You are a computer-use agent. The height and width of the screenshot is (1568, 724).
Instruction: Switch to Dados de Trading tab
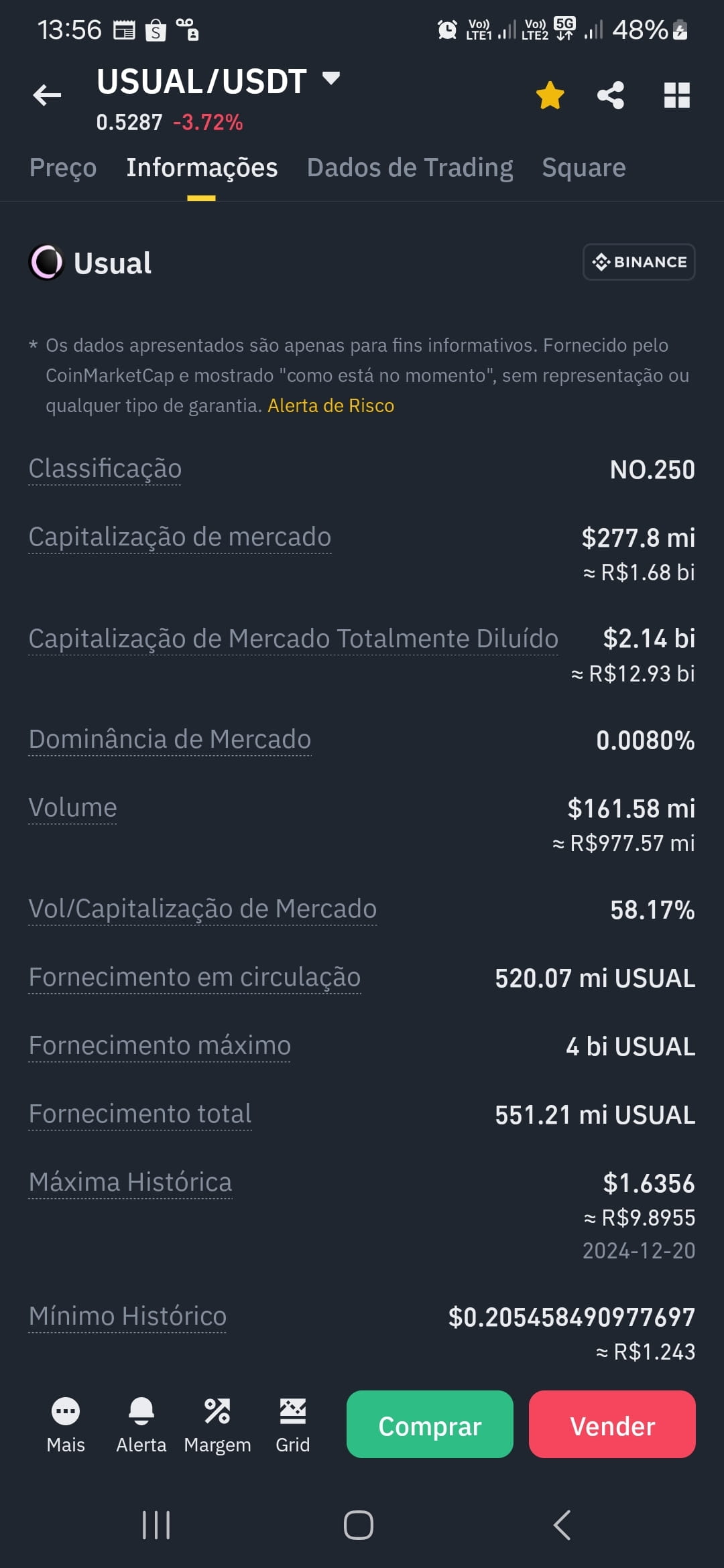coord(410,168)
